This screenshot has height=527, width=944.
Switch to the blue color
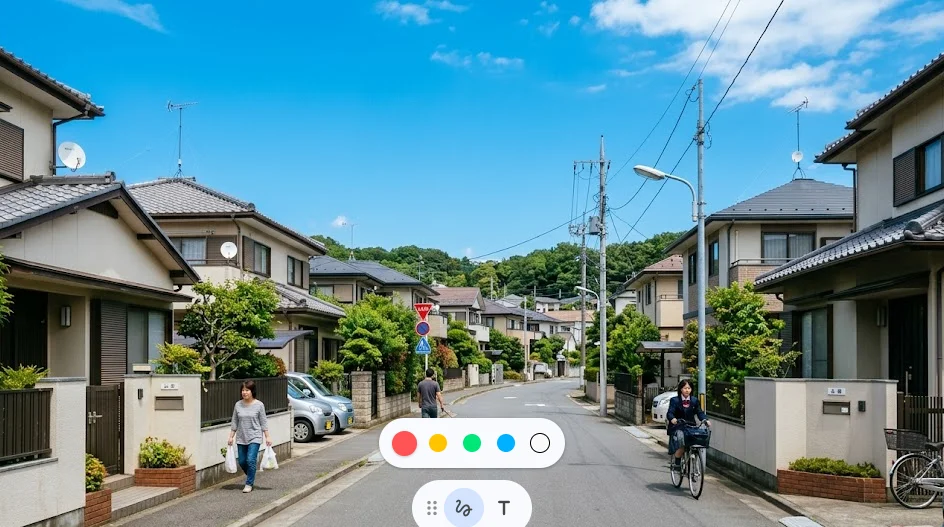[506, 443]
